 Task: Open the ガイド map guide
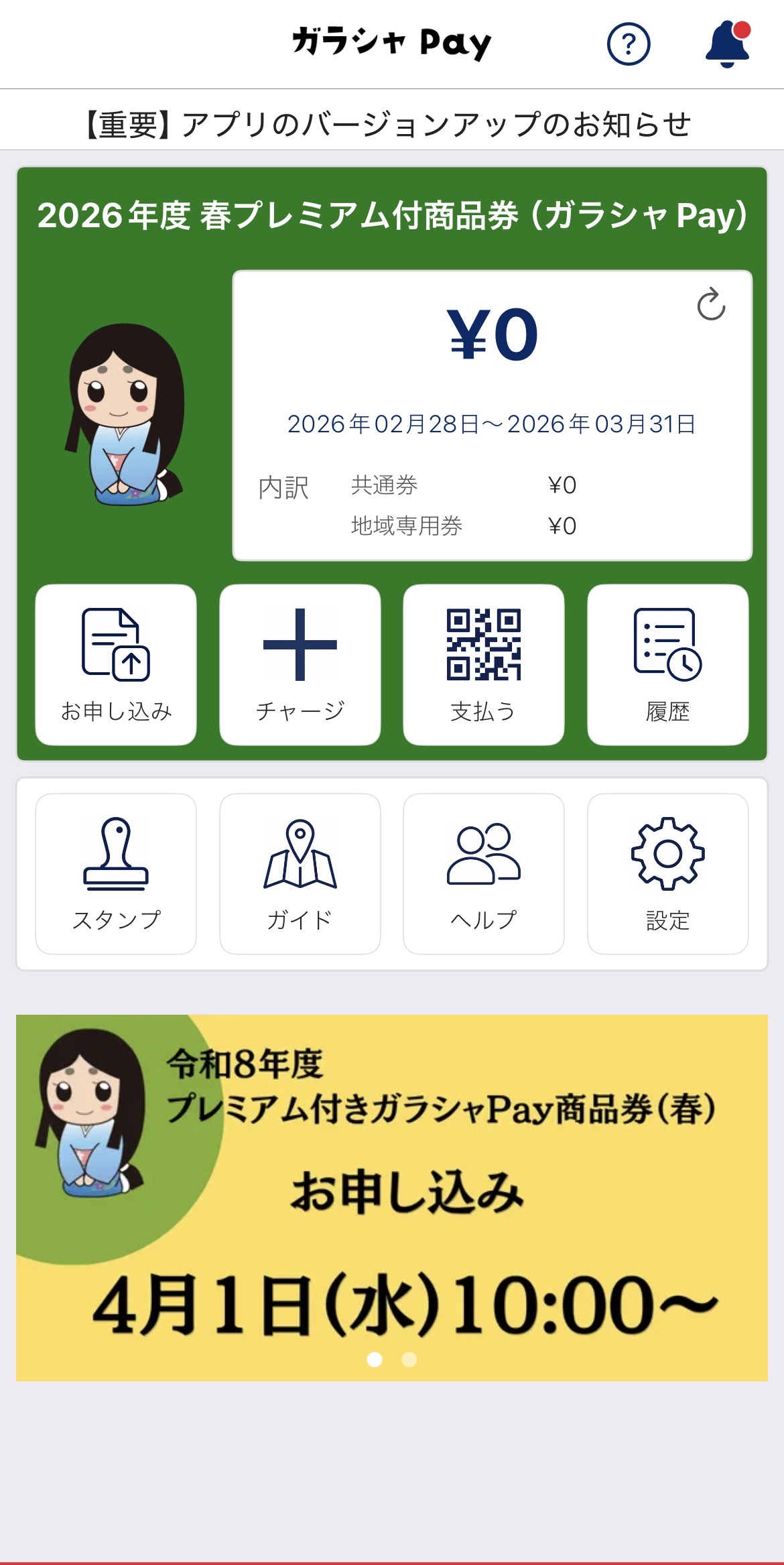300,873
